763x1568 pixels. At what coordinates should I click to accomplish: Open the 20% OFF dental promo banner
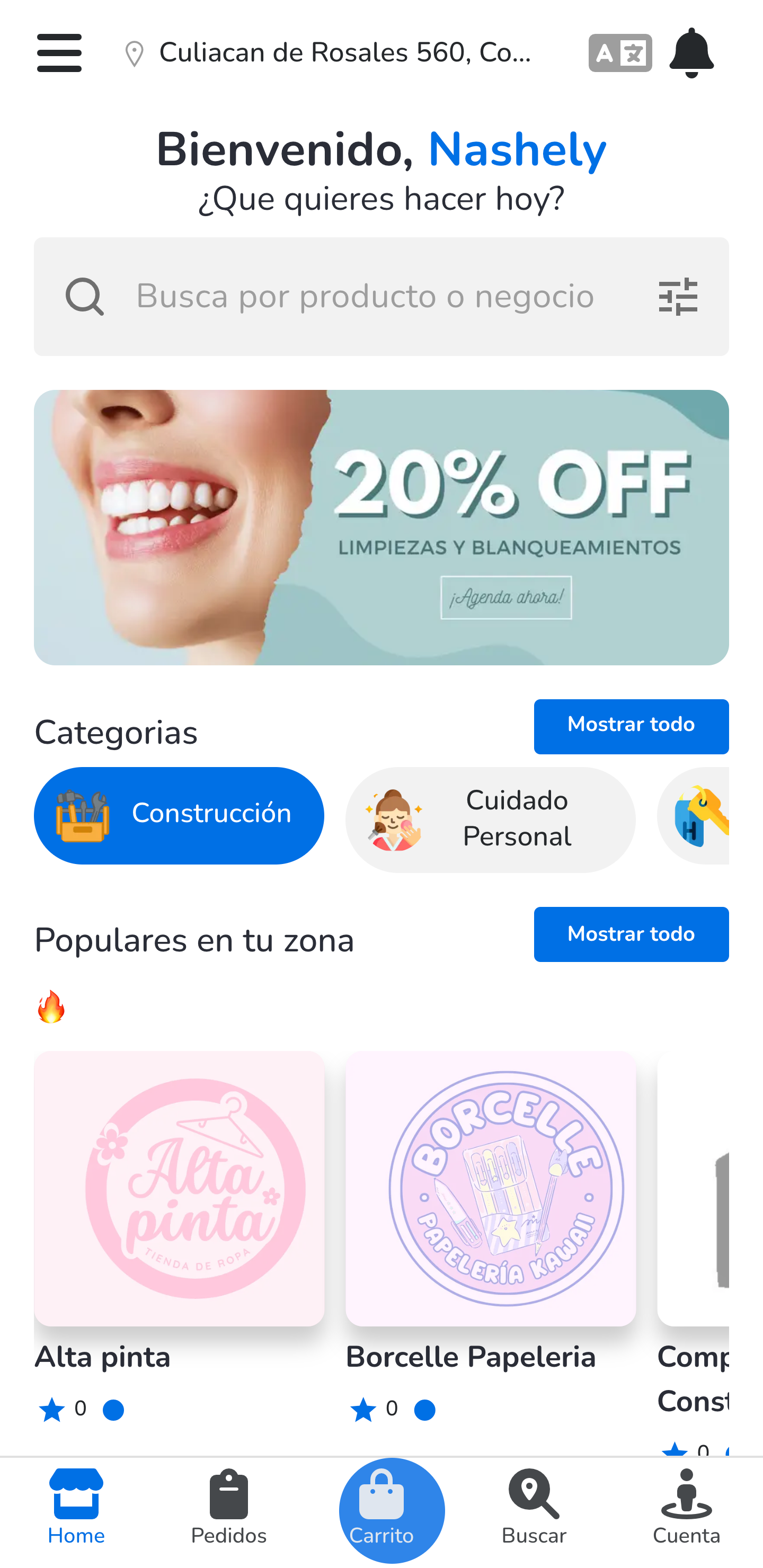(x=381, y=527)
